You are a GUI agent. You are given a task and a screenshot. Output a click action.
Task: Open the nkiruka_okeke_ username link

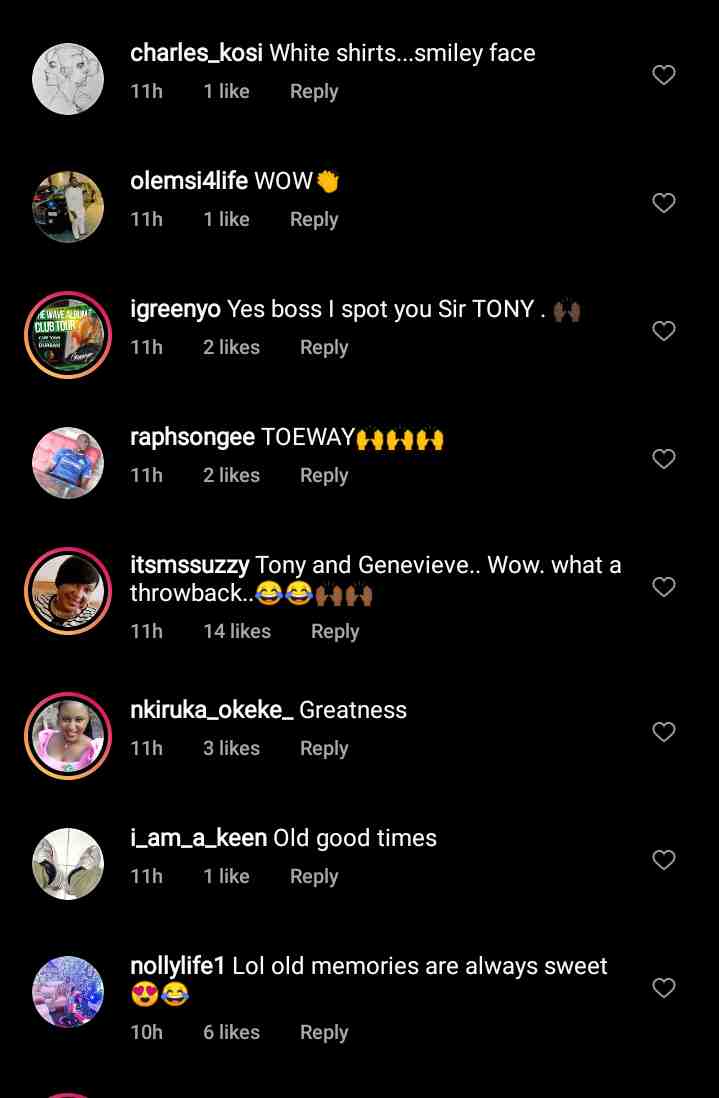[212, 710]
